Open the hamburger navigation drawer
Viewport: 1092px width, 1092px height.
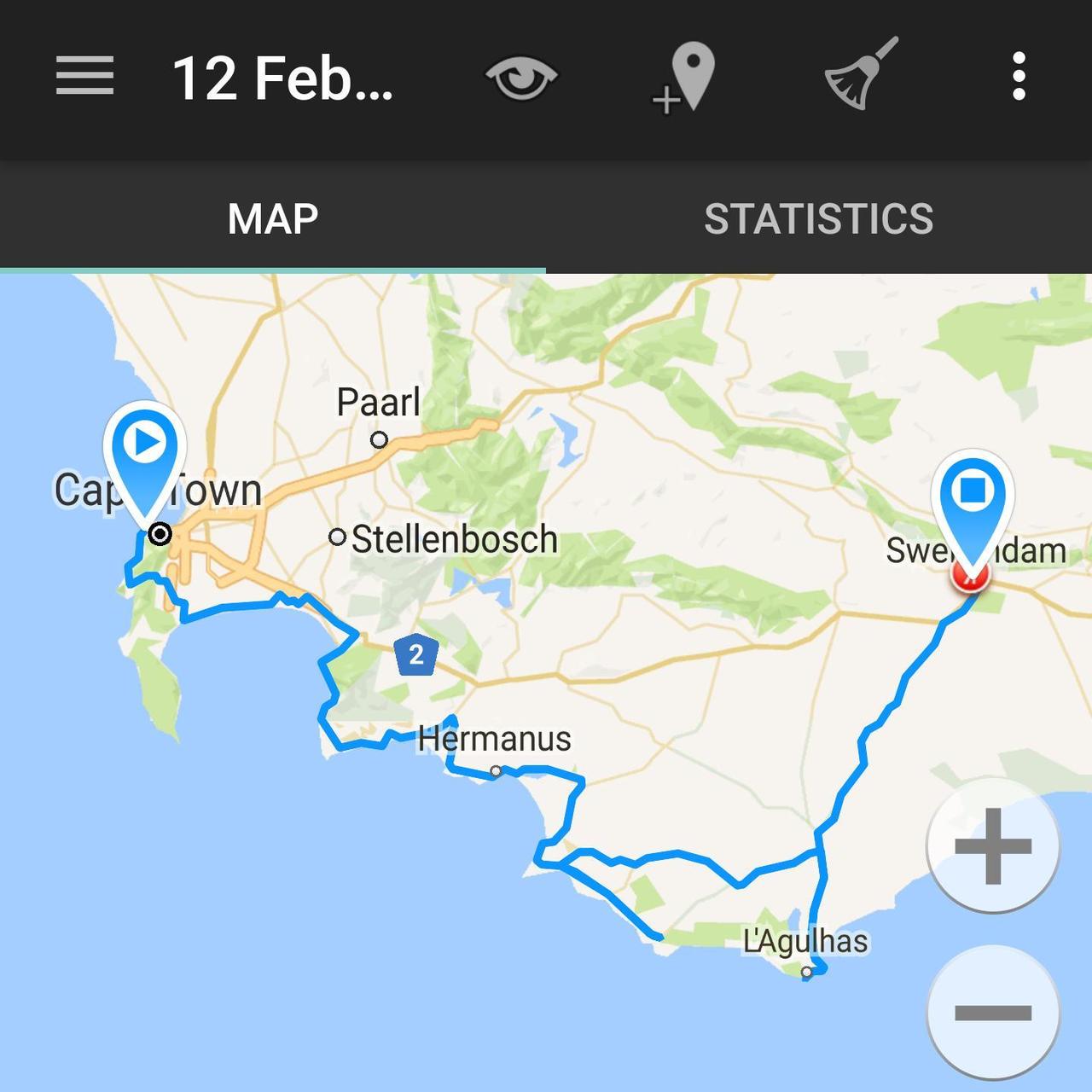(x=84, y=77)
